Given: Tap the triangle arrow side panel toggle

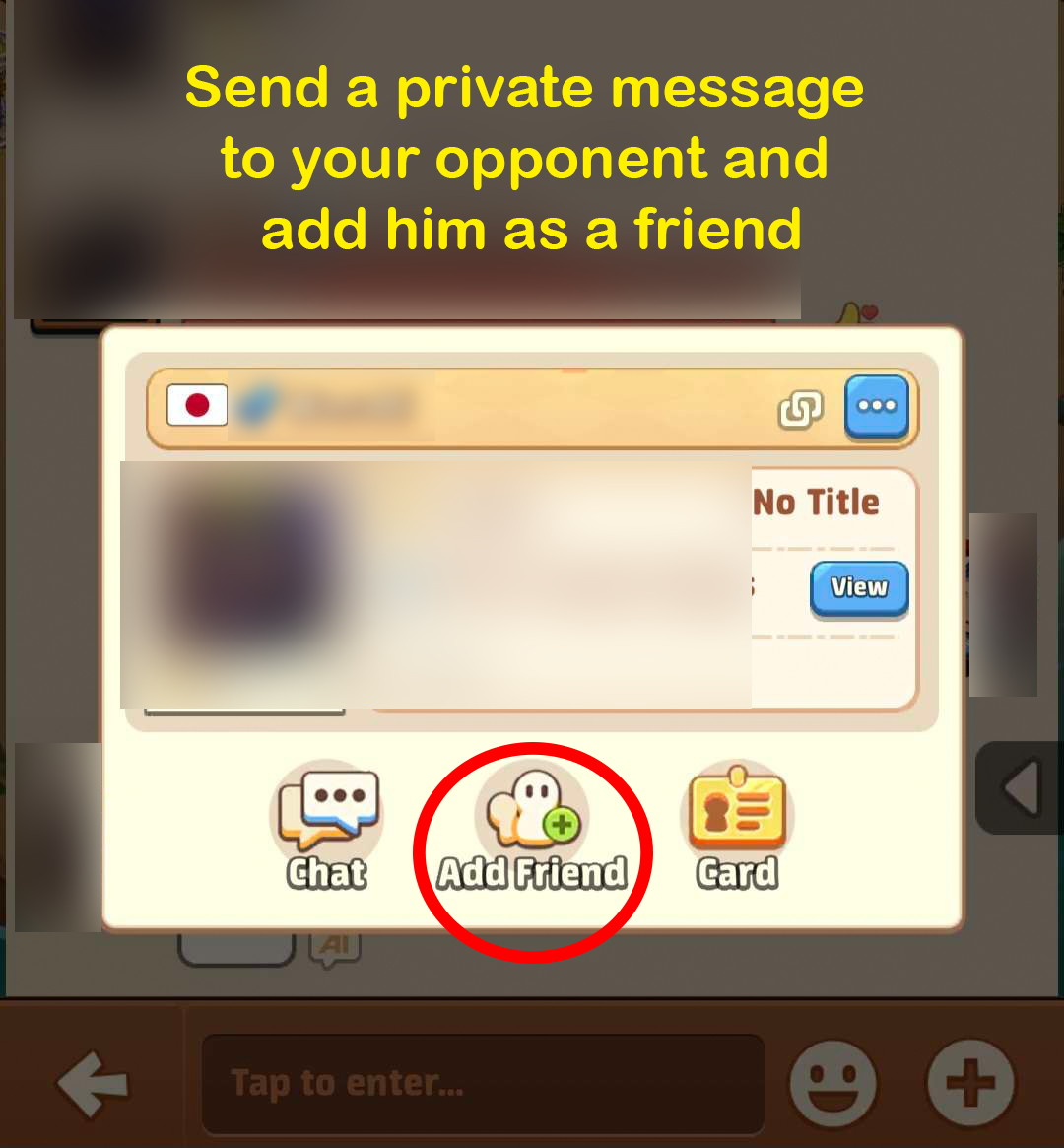Looking at the screenshot, I should point(1021,788).
